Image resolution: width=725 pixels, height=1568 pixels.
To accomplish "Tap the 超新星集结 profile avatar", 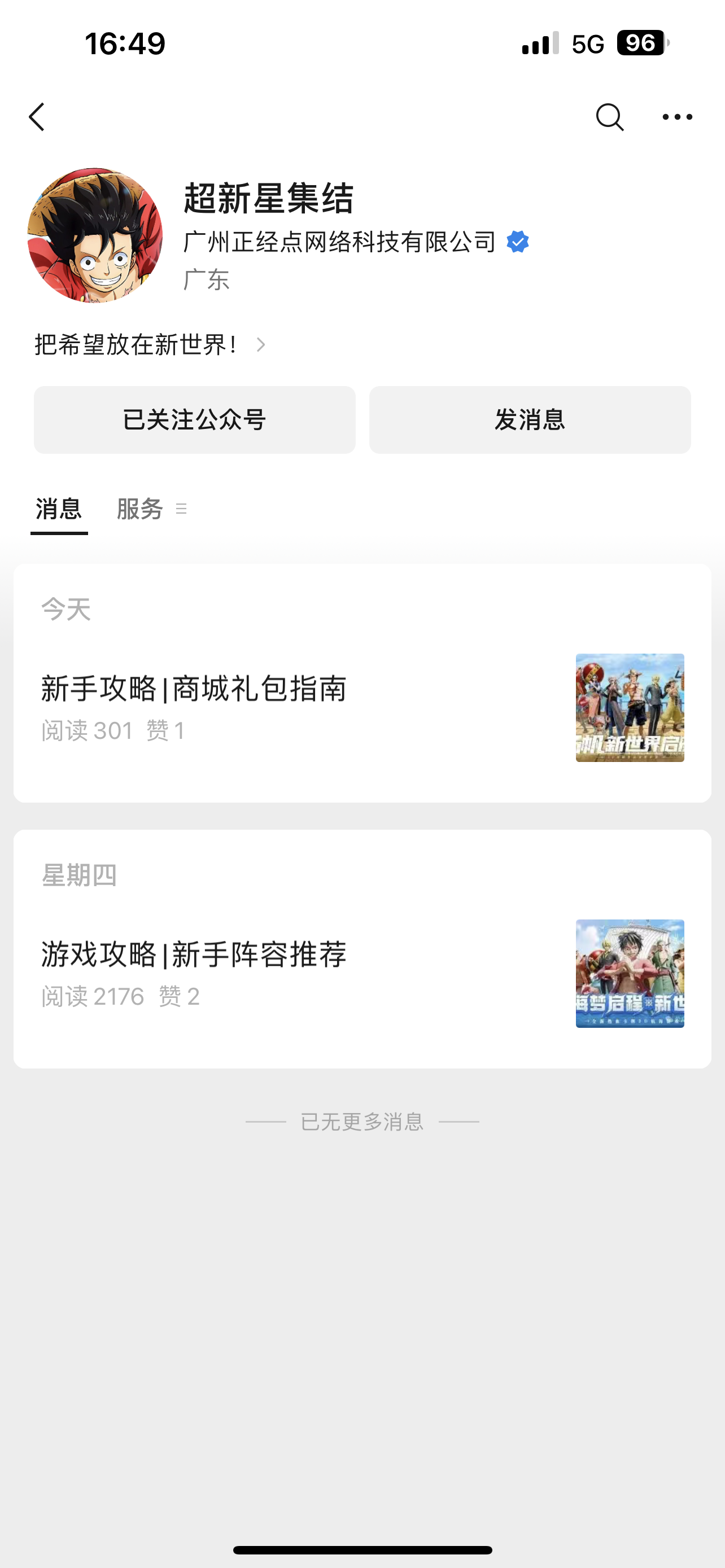I will (x=95, y=235).
